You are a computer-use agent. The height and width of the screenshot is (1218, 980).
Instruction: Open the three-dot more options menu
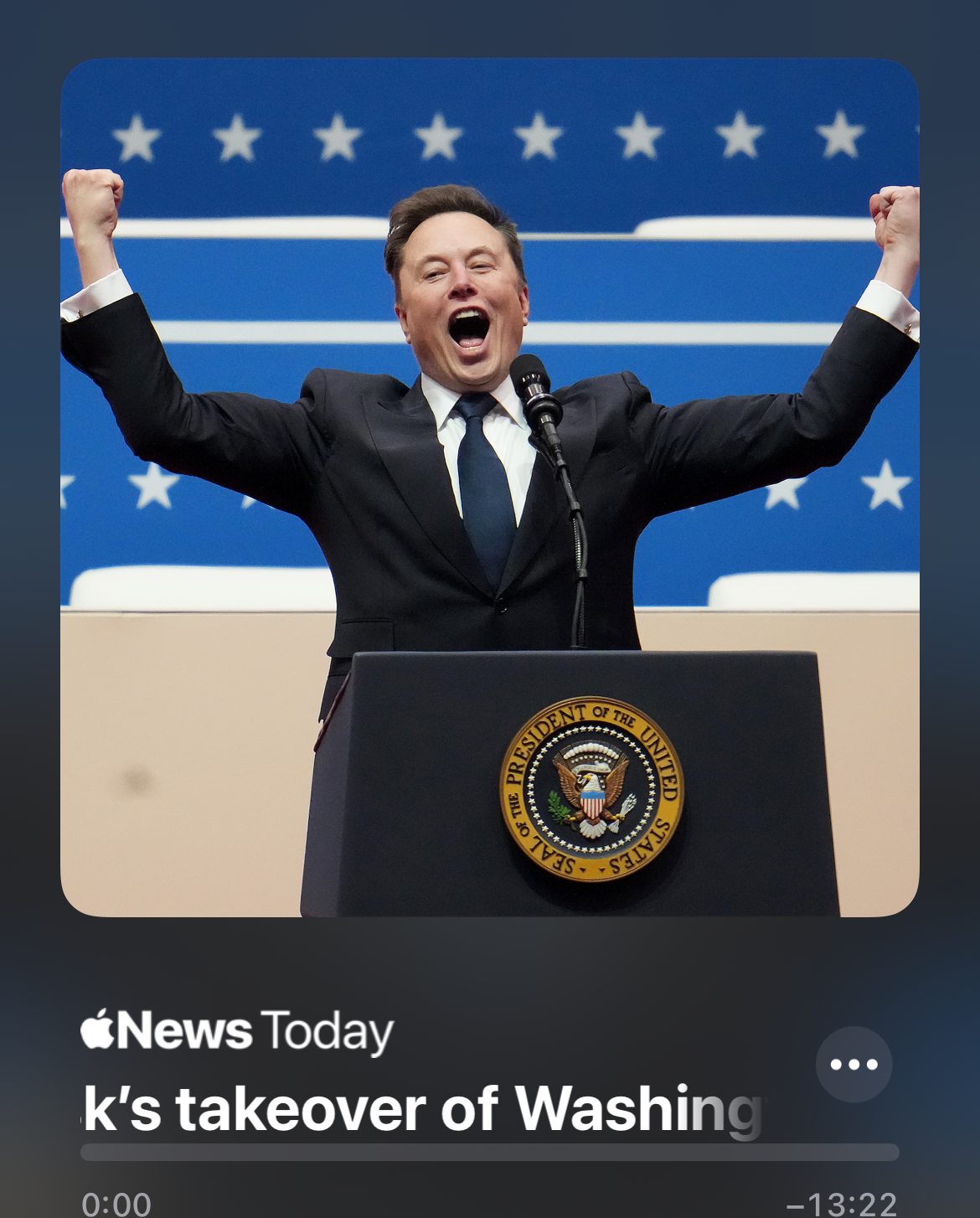point(854,1065)
